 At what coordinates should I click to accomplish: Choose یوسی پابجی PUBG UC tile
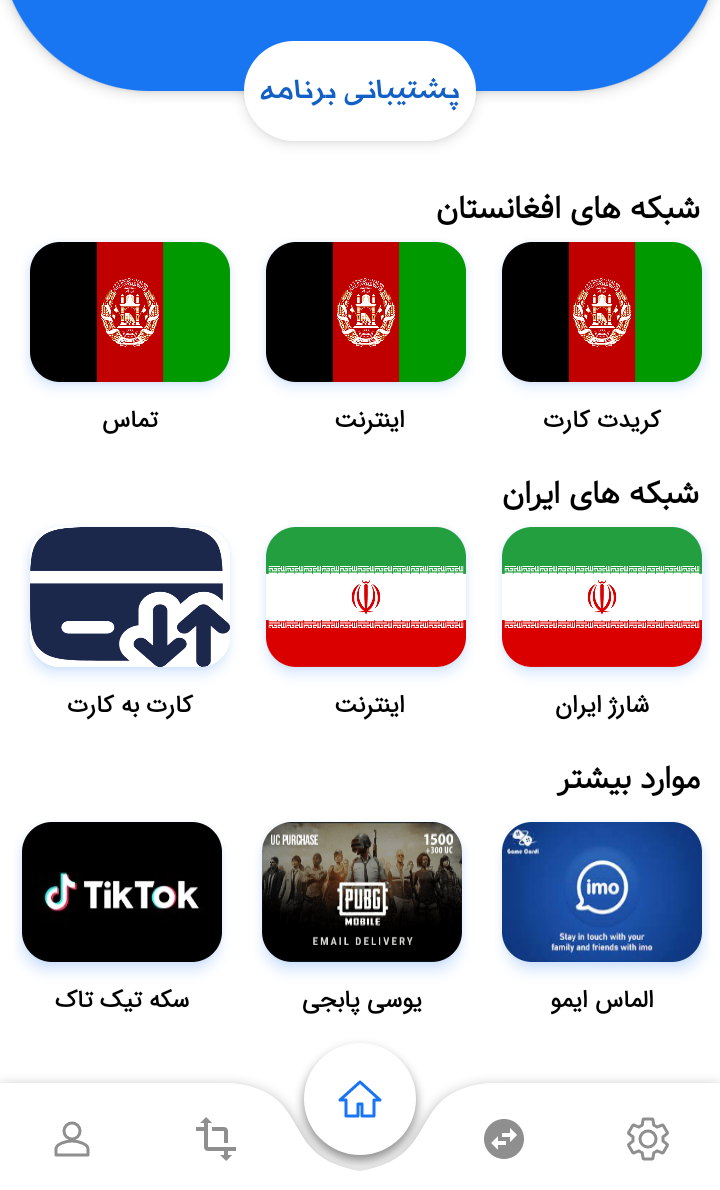pos(362,892)
